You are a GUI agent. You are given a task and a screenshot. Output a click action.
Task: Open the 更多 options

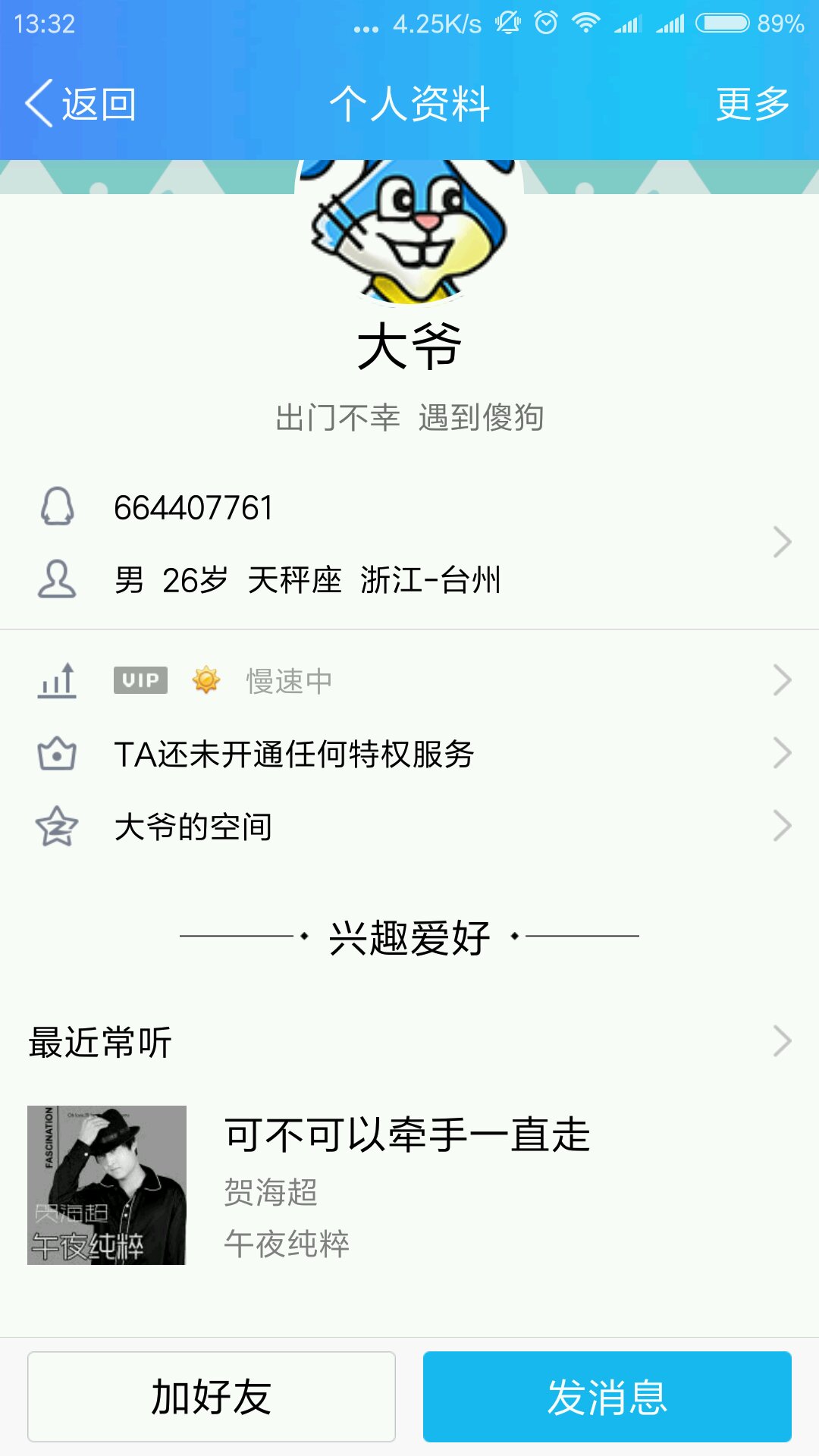[x=752, y=104]
